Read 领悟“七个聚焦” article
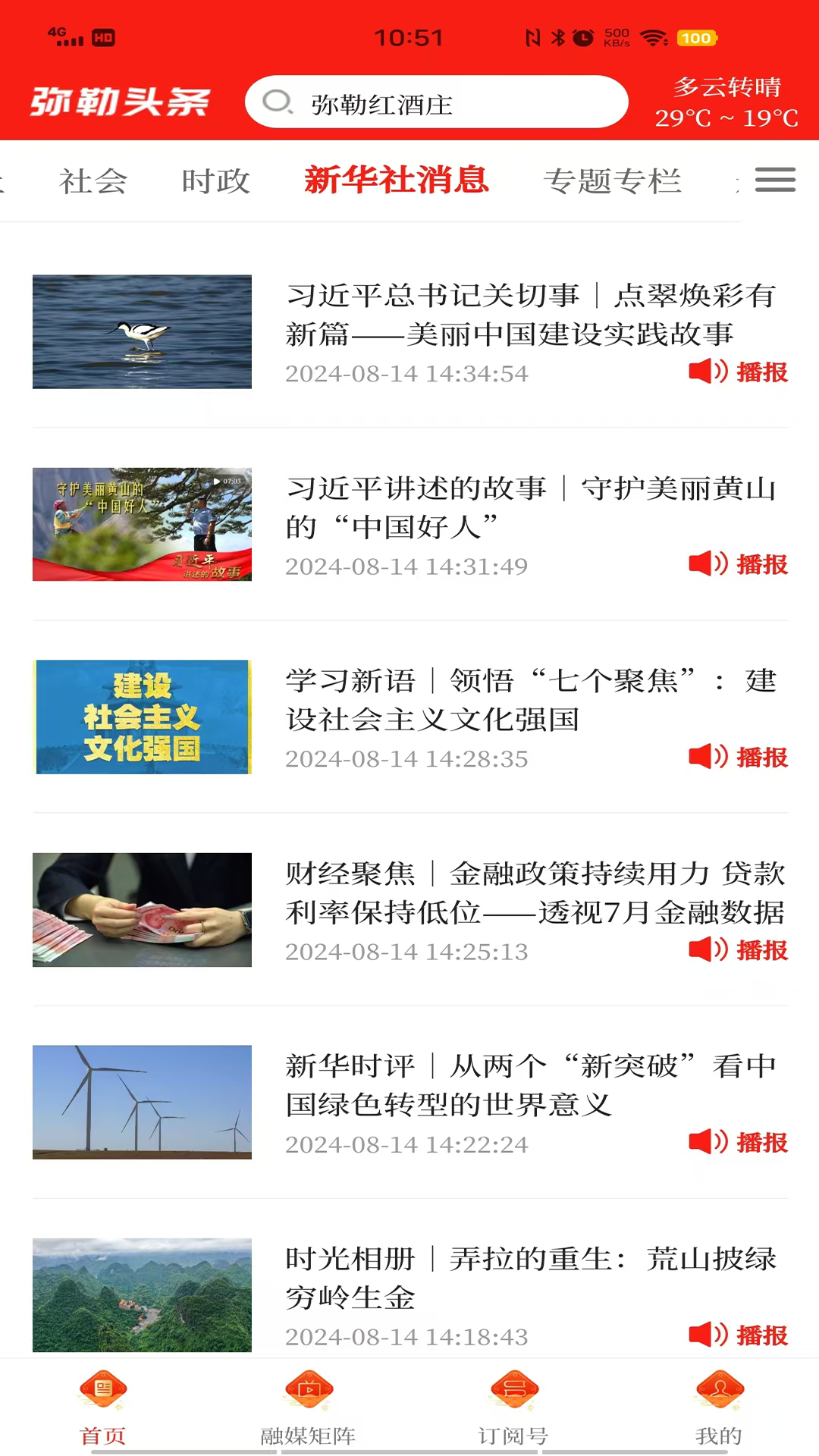This screenshot has height=1456, width=819. tap(531, 699)
